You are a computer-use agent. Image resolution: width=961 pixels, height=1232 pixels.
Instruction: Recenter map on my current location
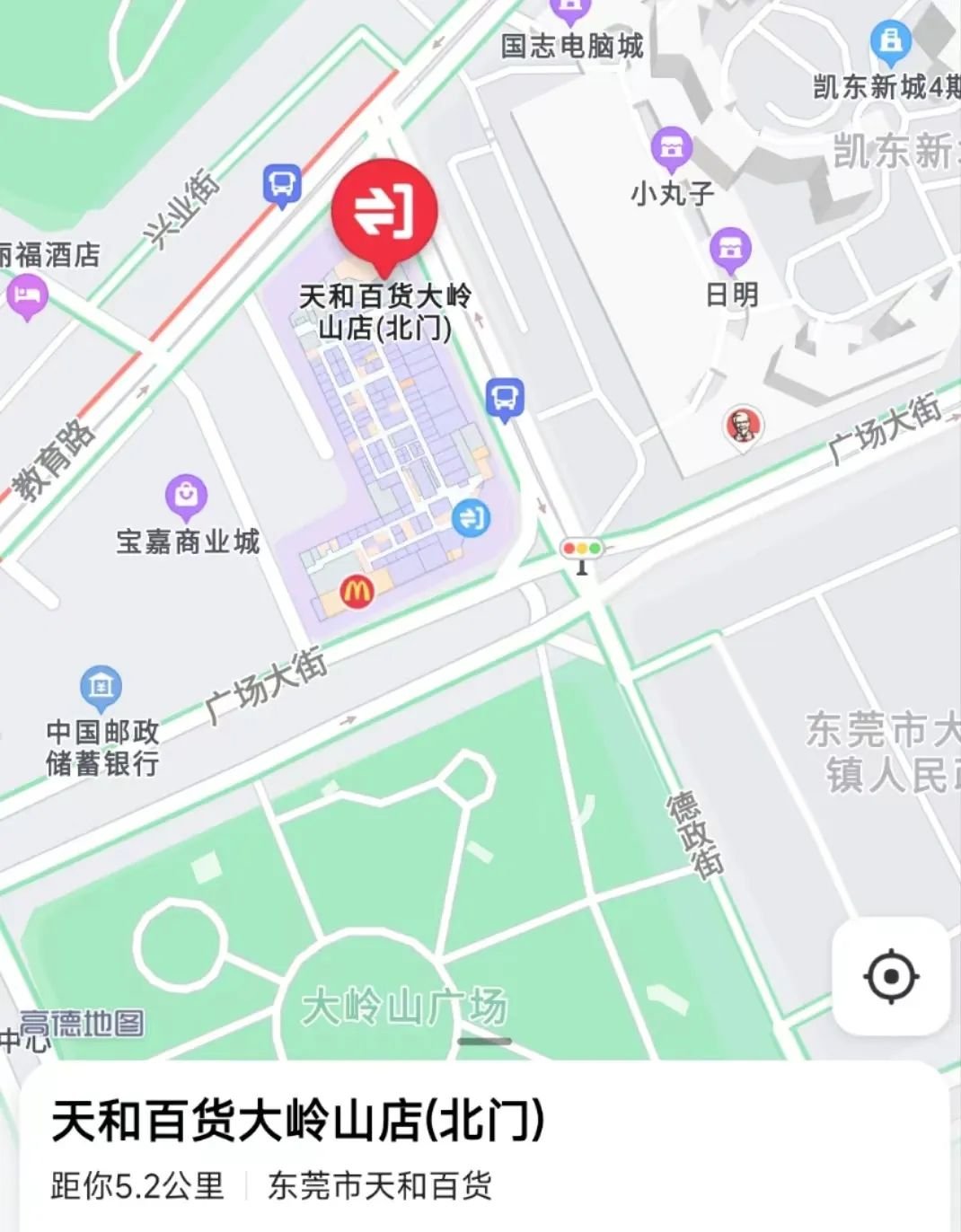pyautogui.click(x=890, y=975)
